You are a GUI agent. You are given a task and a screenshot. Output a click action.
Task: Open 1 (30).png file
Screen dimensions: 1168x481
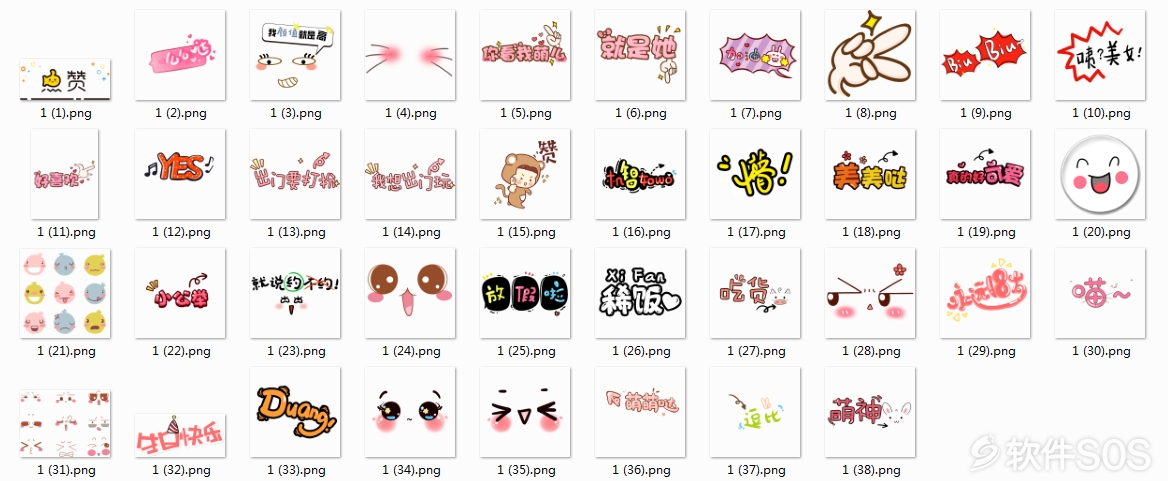[x=1100, y=292]
